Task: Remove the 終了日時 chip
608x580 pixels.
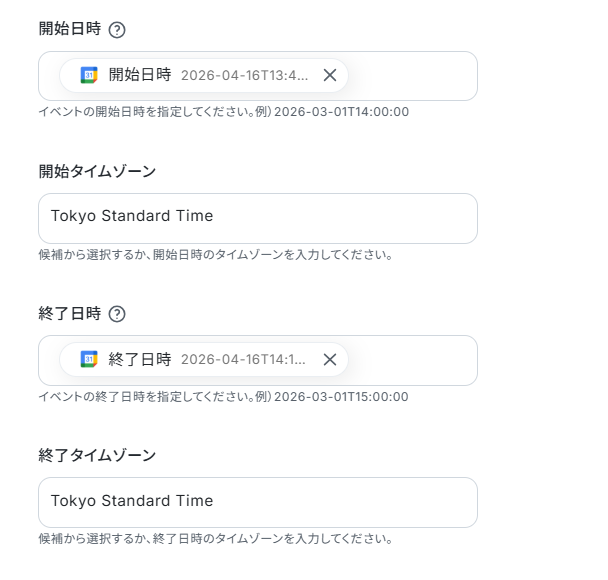Action: click(x=330, y=359)
